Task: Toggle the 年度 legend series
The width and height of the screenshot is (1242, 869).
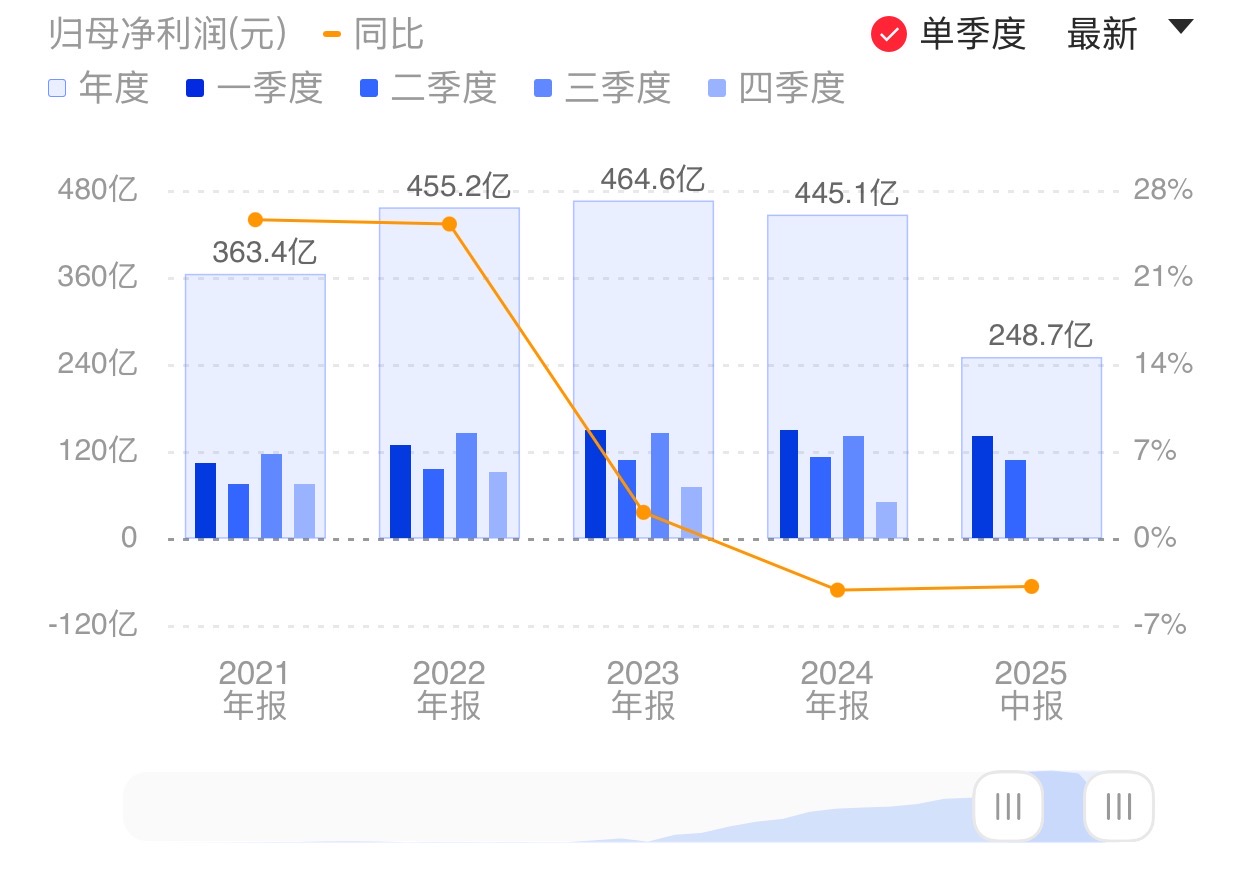Action: pyautogui.click(x=98, y=88)
